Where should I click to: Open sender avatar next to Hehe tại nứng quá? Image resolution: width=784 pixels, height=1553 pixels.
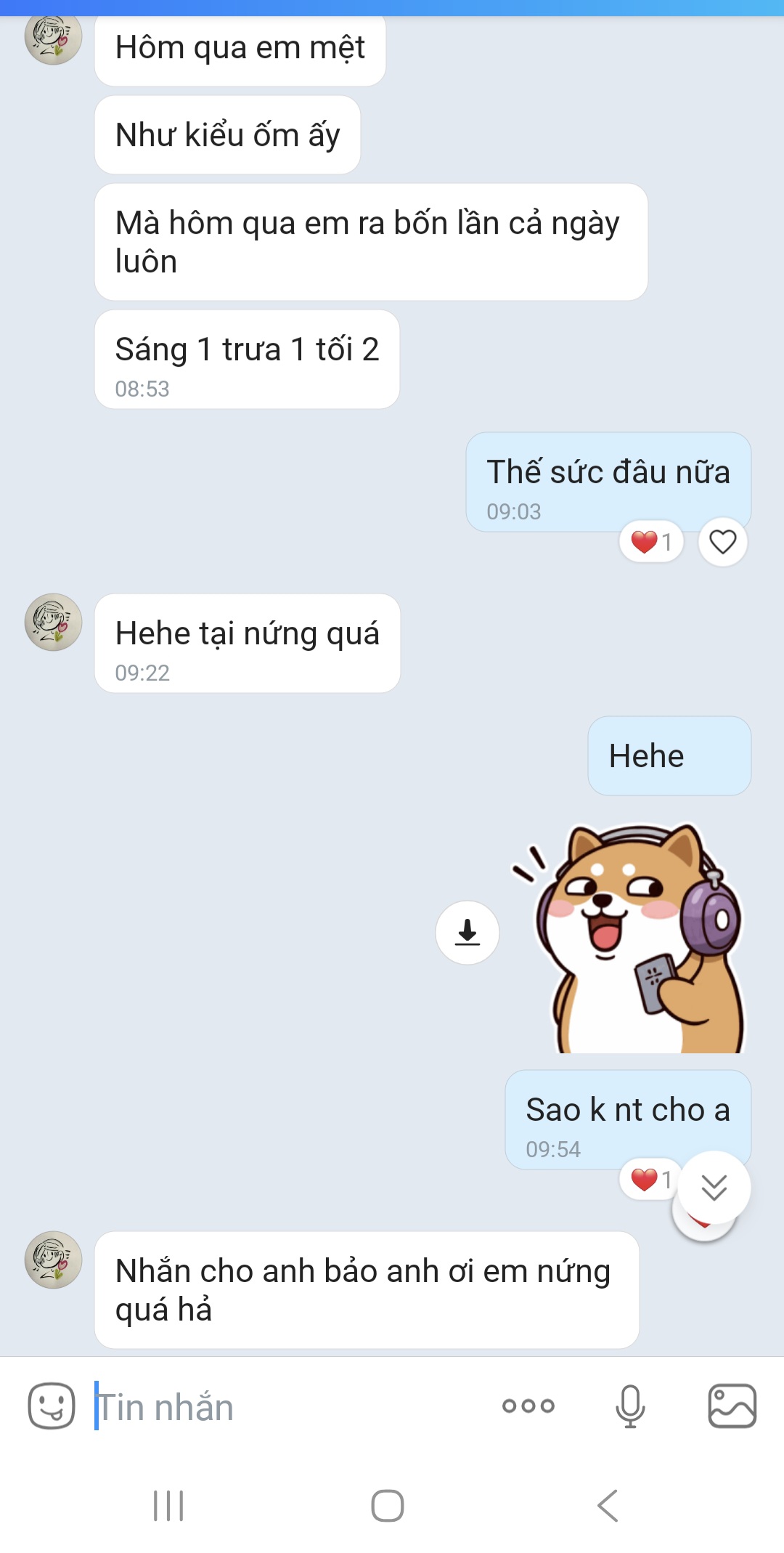(53, 623)
